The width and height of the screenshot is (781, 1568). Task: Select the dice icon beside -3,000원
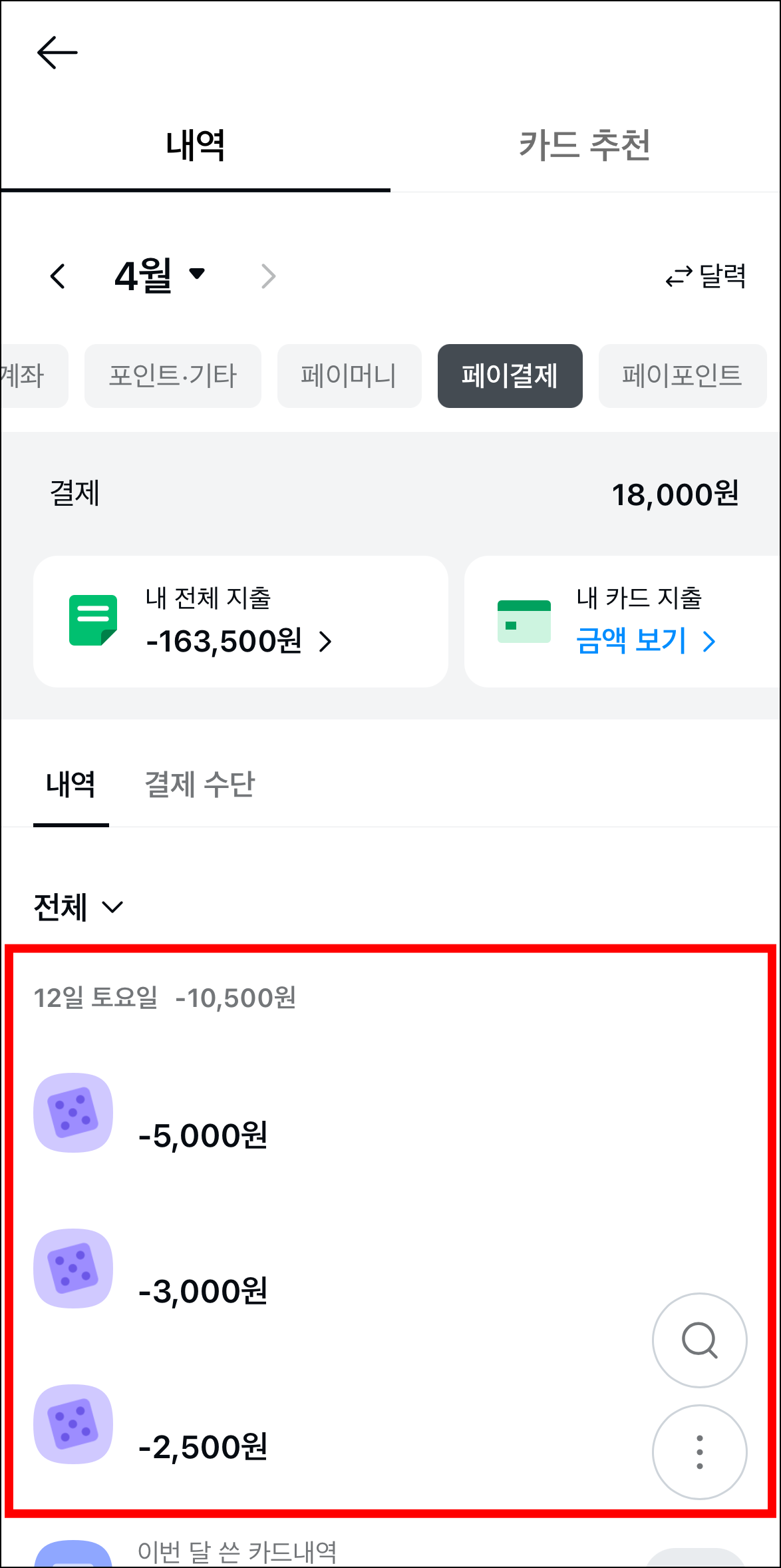pyautogui.click(x=73, y=1269)
